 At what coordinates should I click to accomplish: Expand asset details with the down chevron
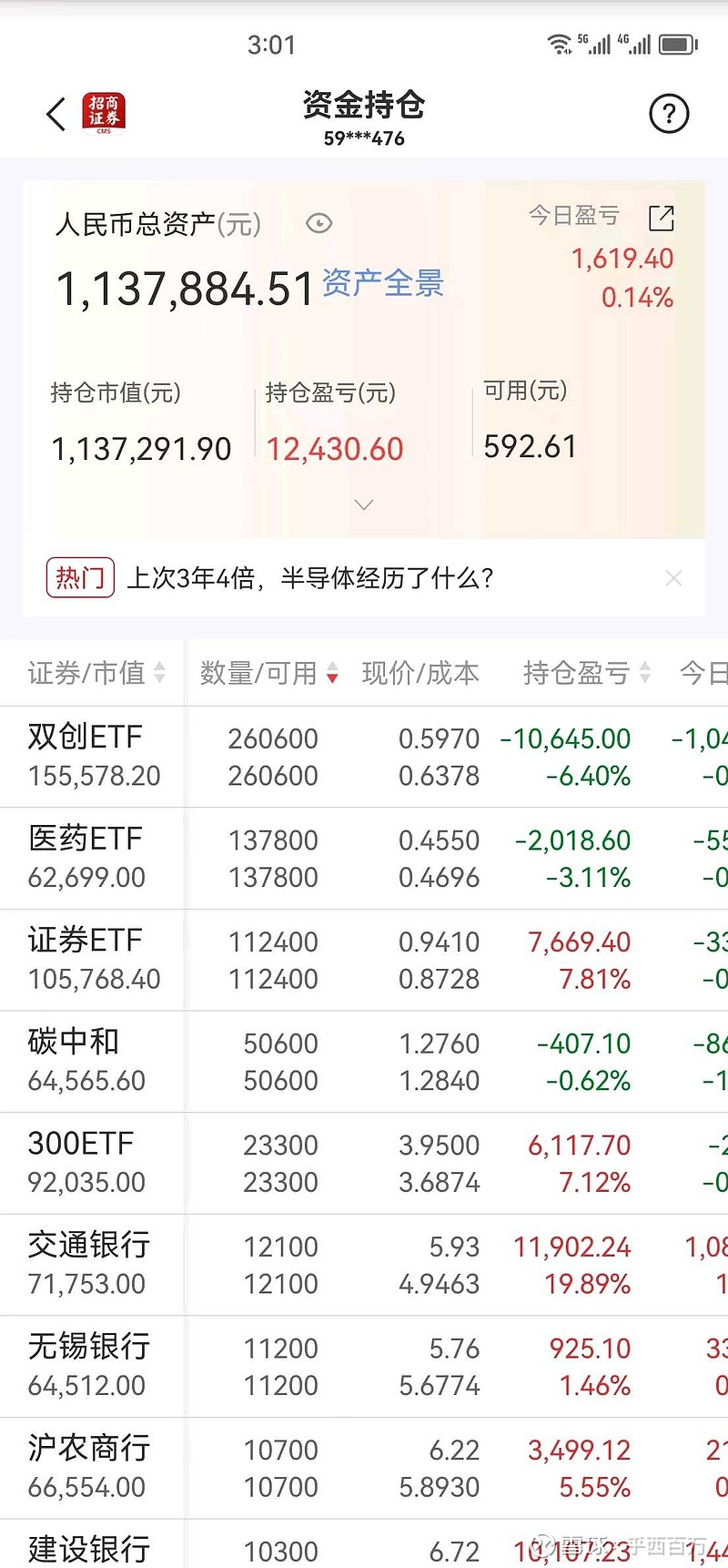coord(364,504)
